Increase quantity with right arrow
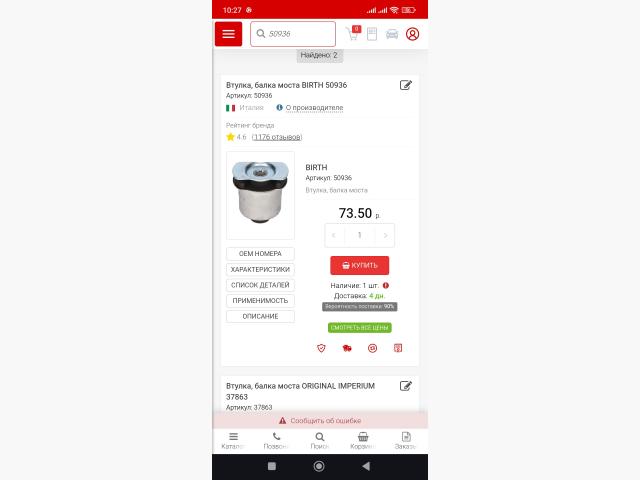 384,235
